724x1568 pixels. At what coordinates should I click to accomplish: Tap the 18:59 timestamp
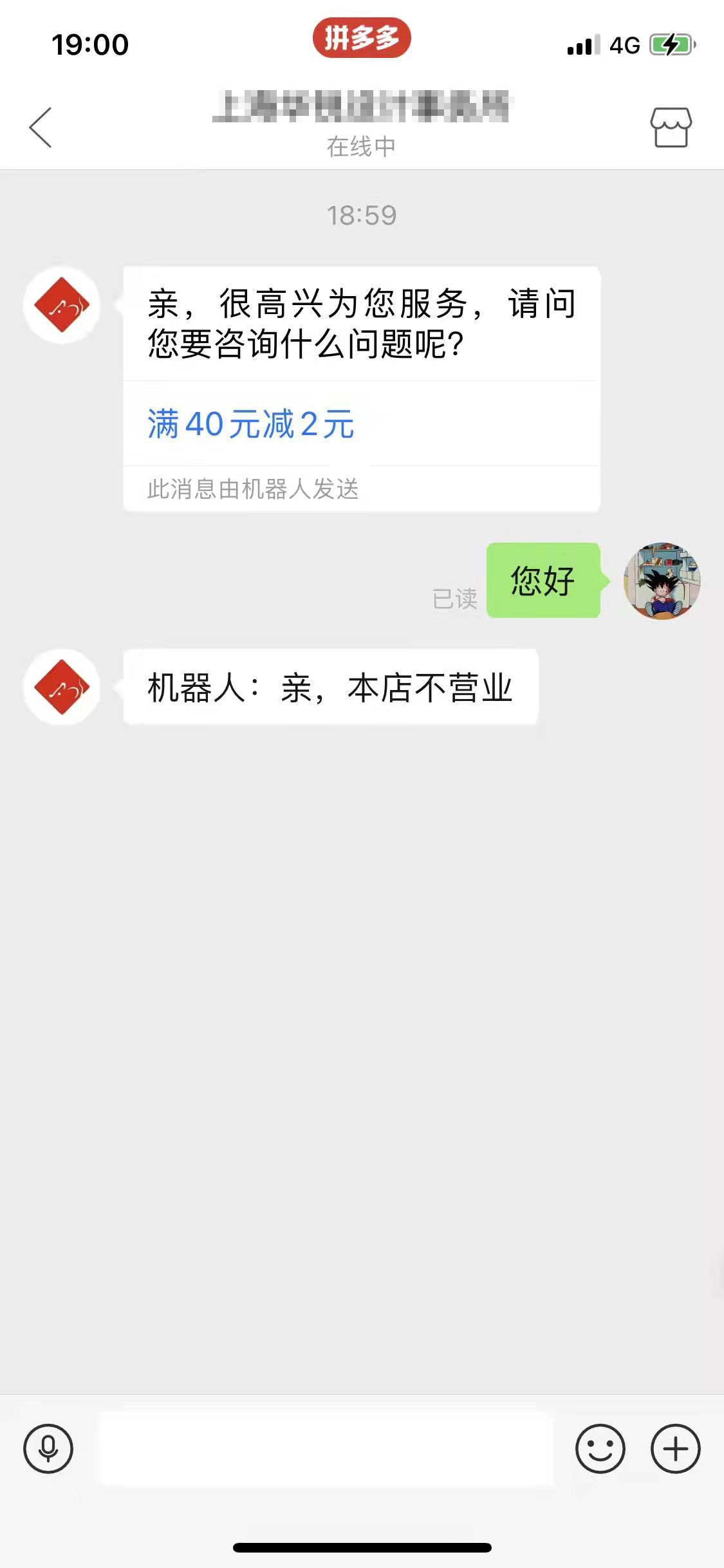[x=362, y=215]
